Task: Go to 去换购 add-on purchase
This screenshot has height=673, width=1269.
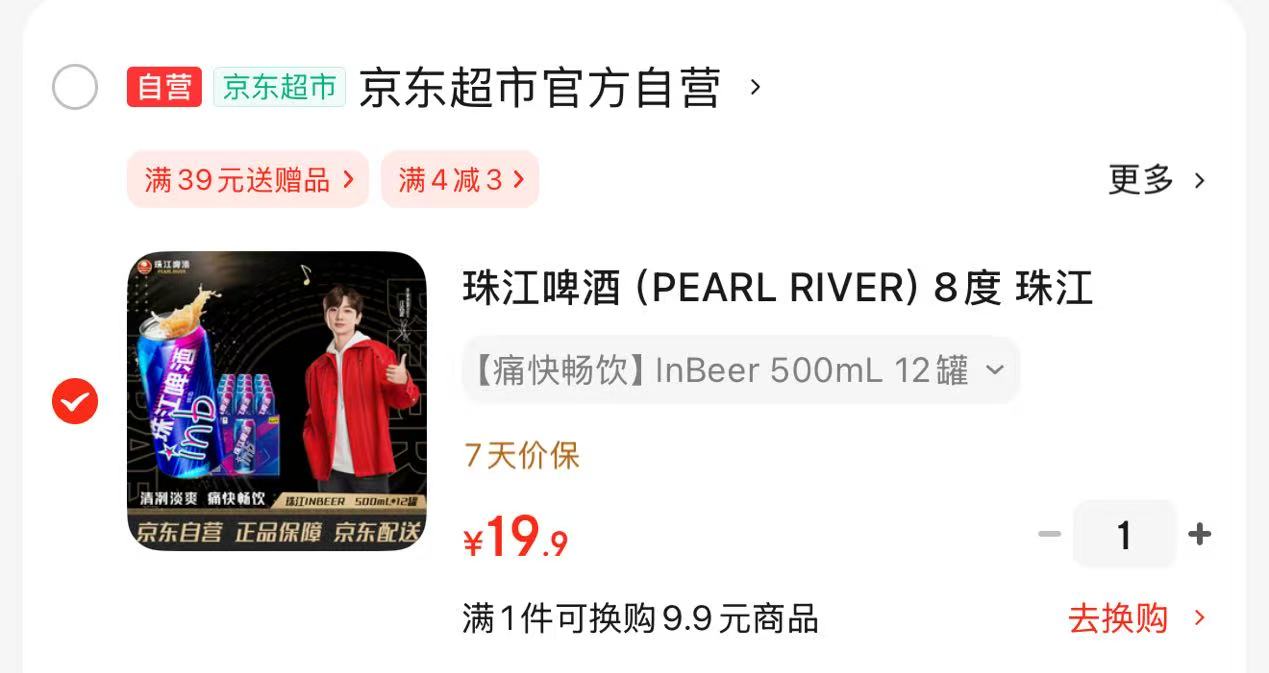Action: 1136,619
